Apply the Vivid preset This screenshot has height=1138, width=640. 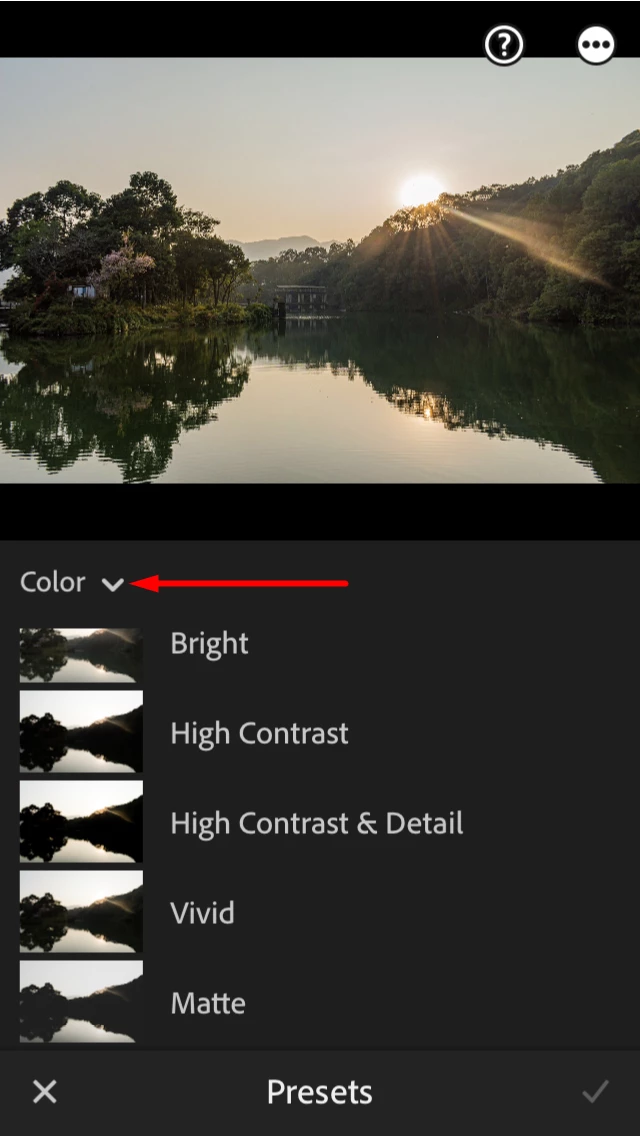click(x=202, y=913)
